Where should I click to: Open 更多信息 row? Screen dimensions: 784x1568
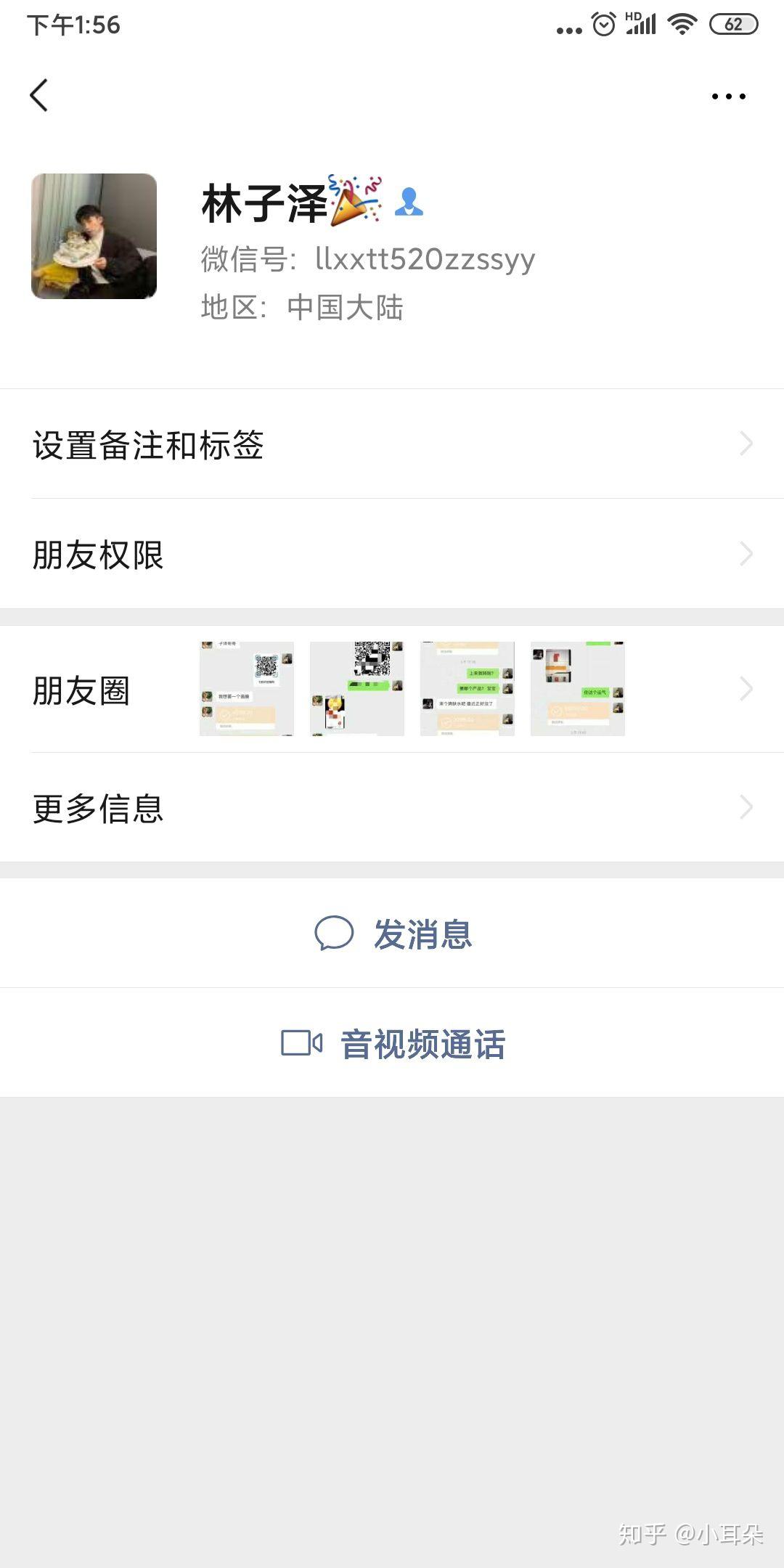[x=392, y=808]
